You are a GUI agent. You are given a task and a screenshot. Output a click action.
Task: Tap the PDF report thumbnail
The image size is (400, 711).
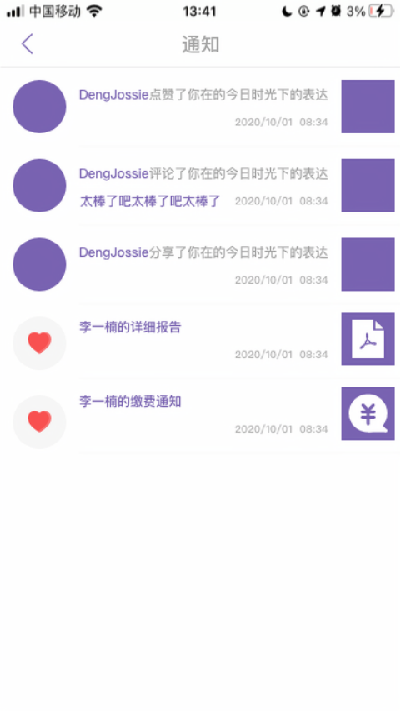(x=368, y=339)
